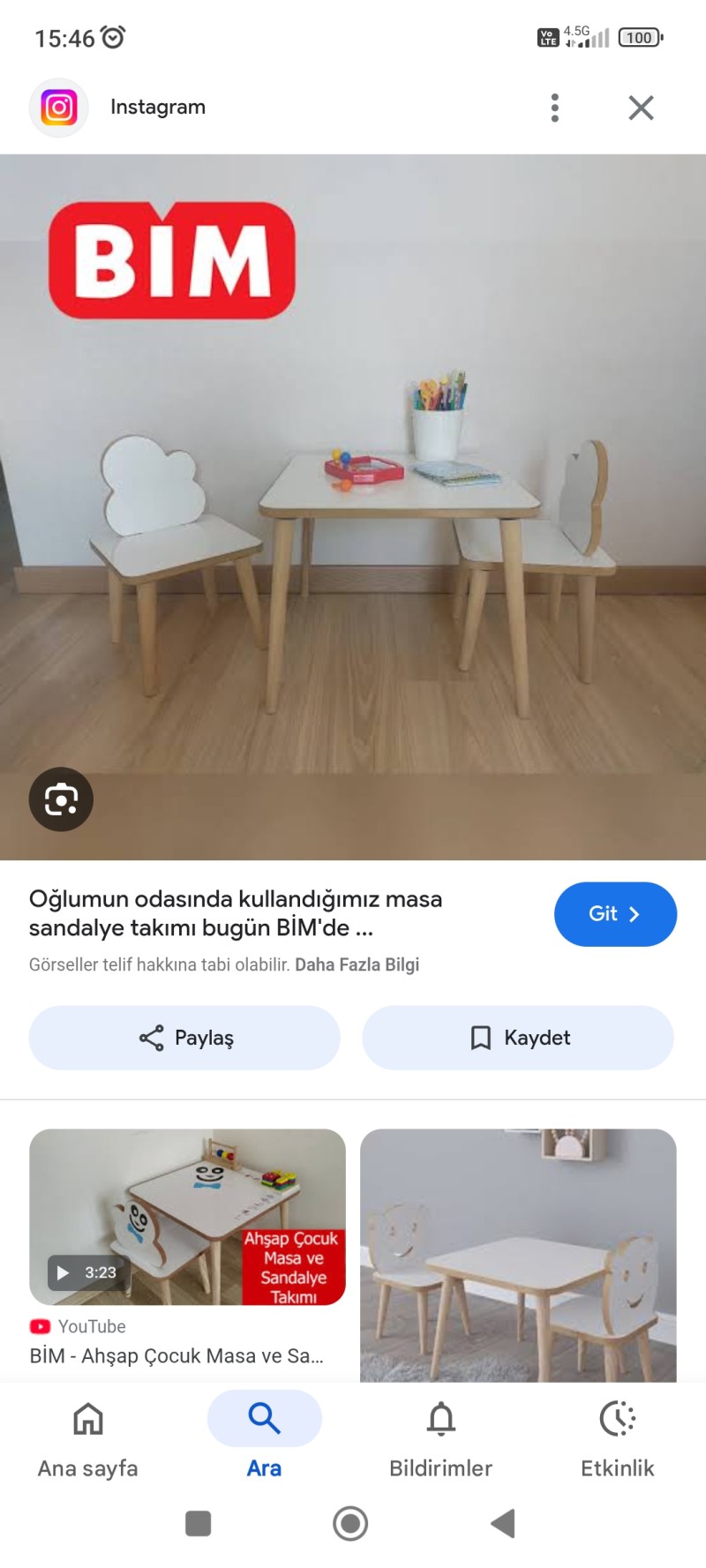This screenshot has width=706, height=1568.
Task: Tap the blue Git button
Action: tap(615, 914)
